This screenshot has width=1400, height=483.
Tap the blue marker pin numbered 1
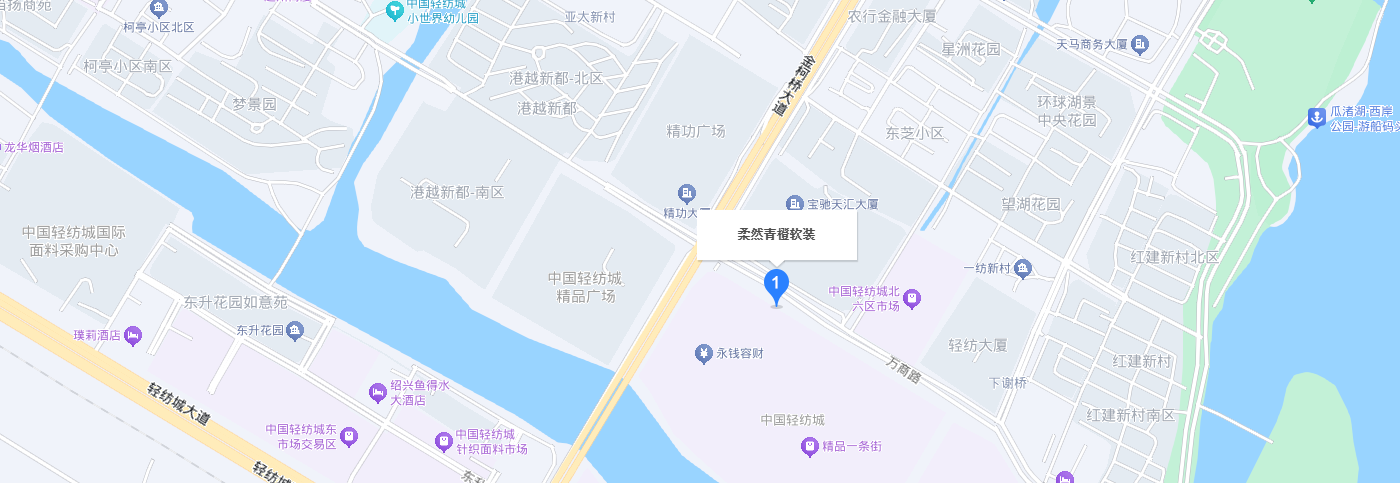[776, 285]
